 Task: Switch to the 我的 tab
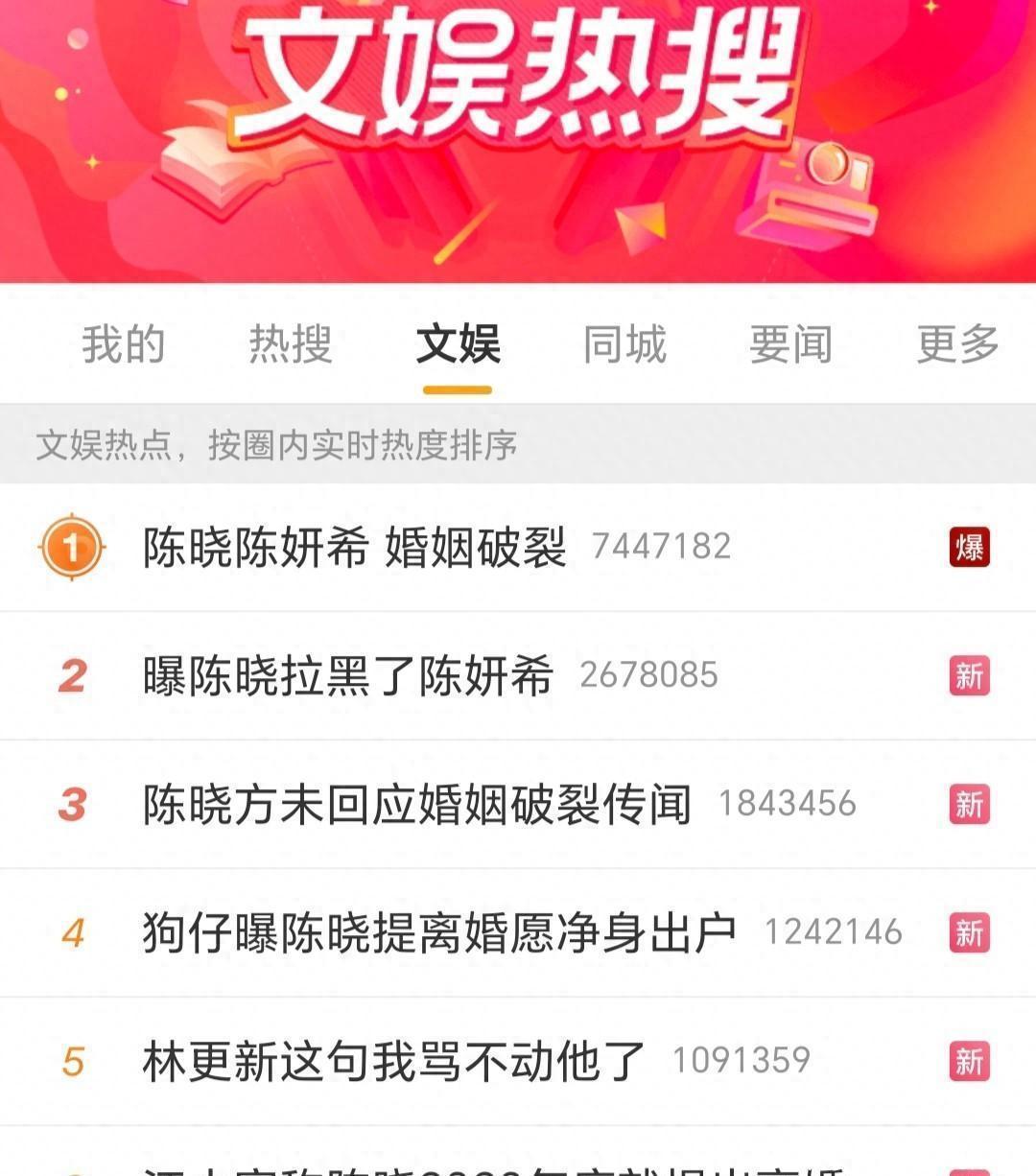123,344
